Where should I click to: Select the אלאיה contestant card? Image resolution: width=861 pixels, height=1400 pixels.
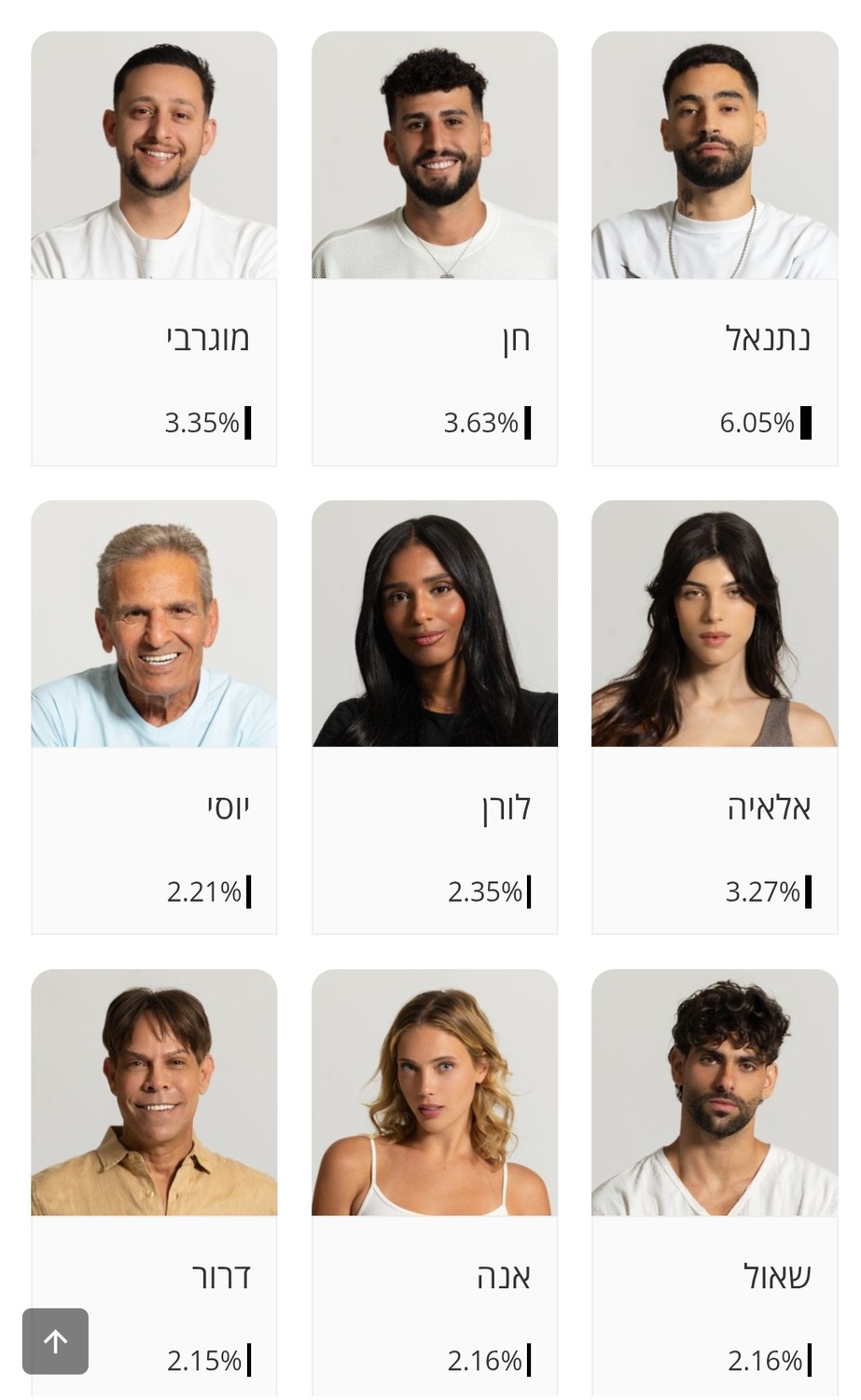[715, 717]
